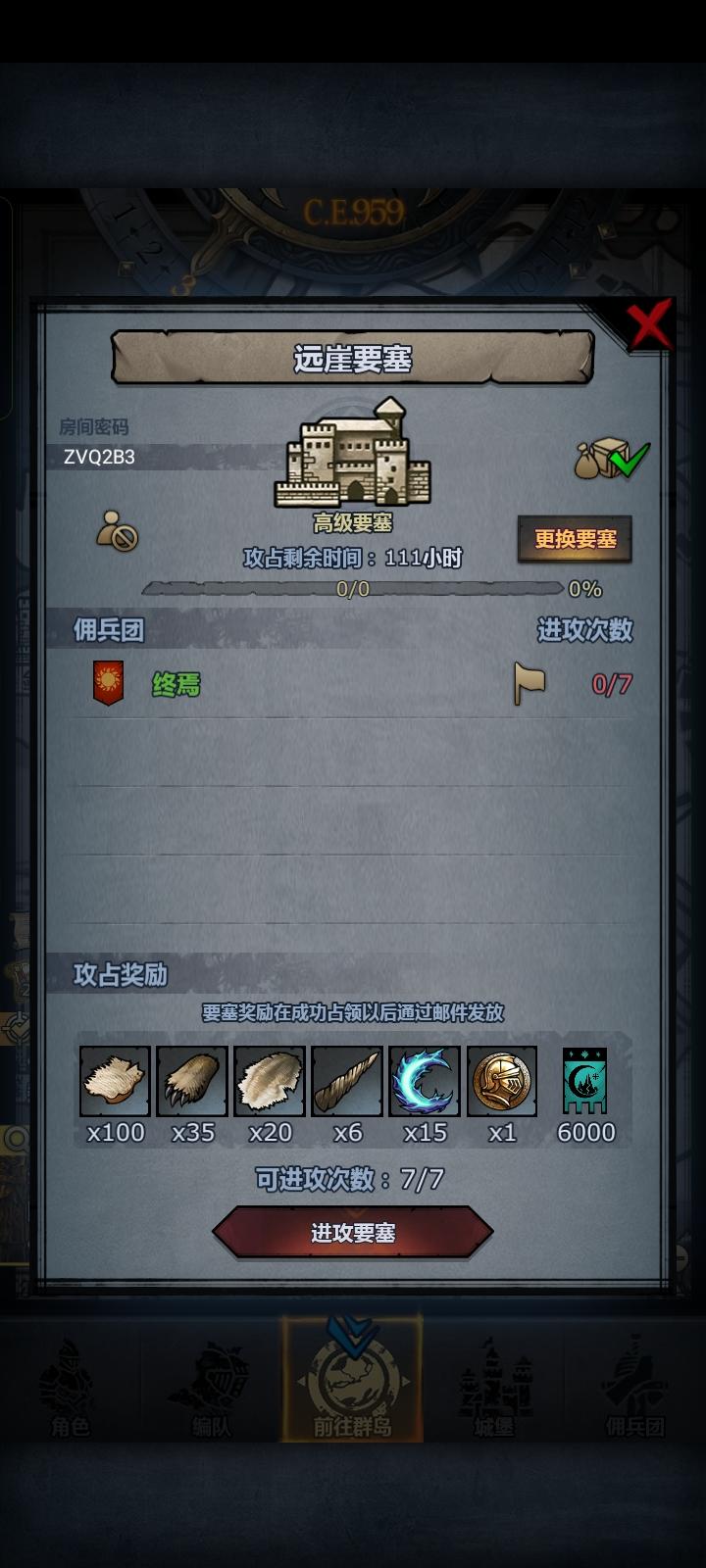Click the golden knight helmet reward showing x1
The image size is (706, 1568).
[504, 1081]
